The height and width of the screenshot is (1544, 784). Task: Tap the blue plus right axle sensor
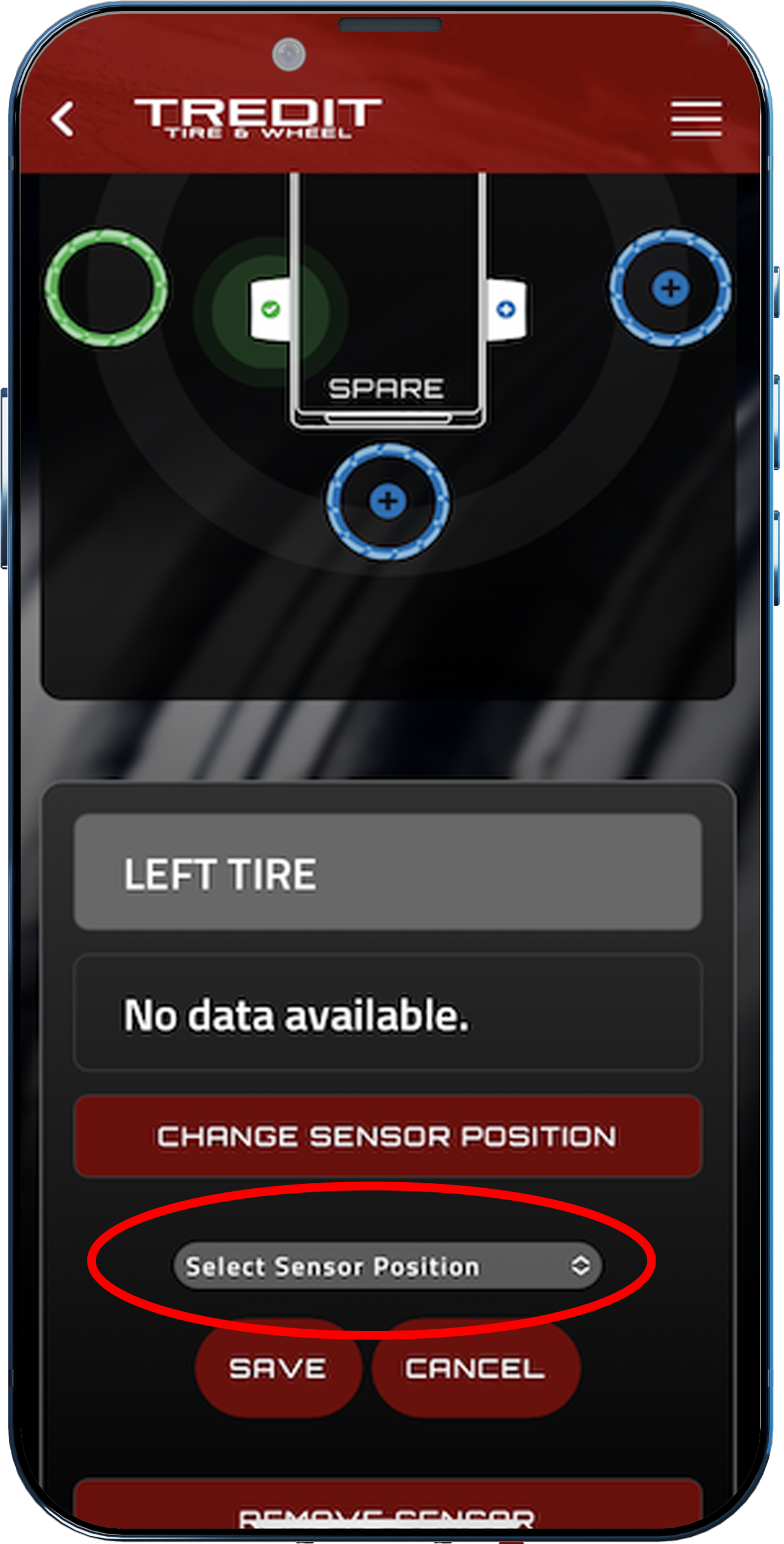505,309
